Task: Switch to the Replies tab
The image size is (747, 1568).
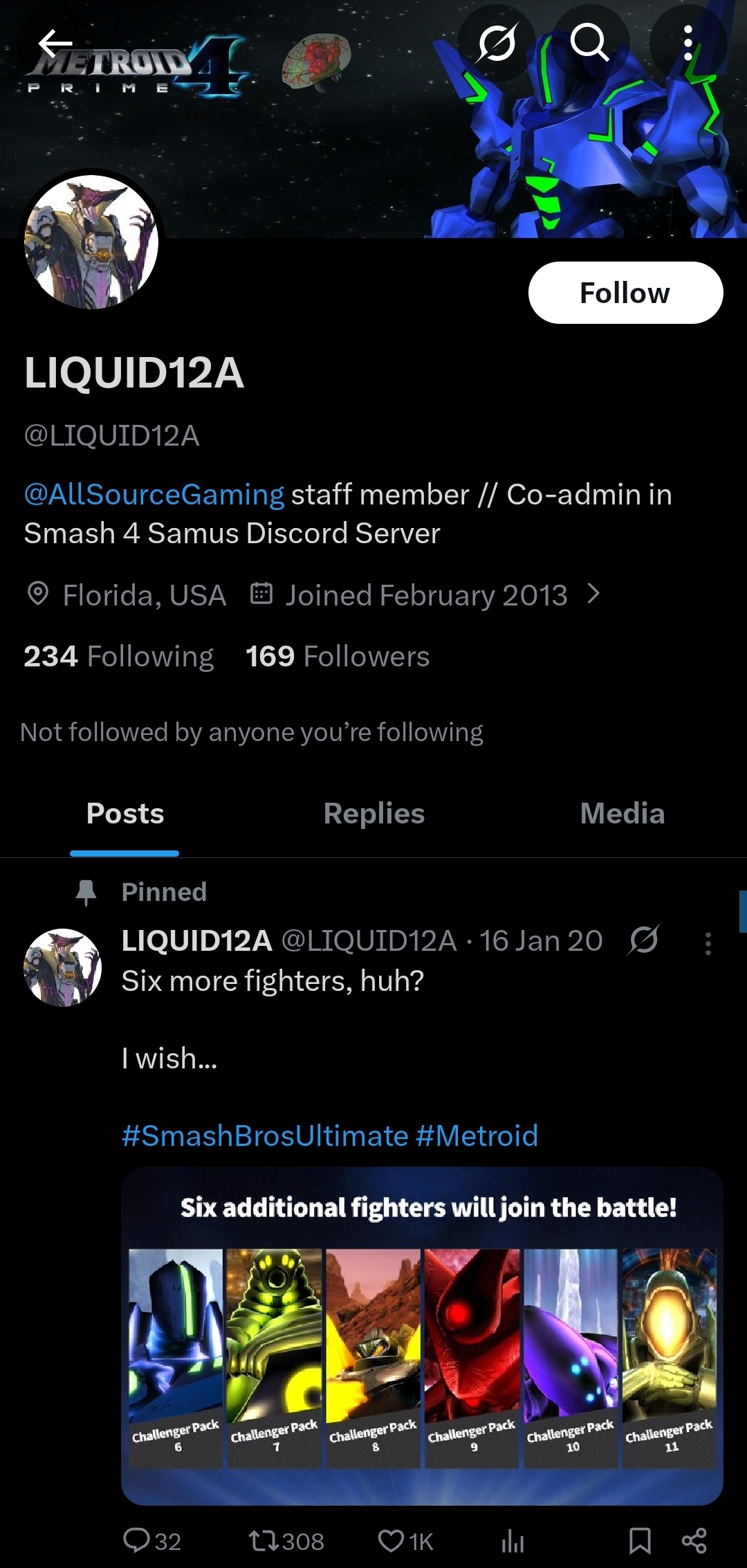Action: click(x=374, y=814)
